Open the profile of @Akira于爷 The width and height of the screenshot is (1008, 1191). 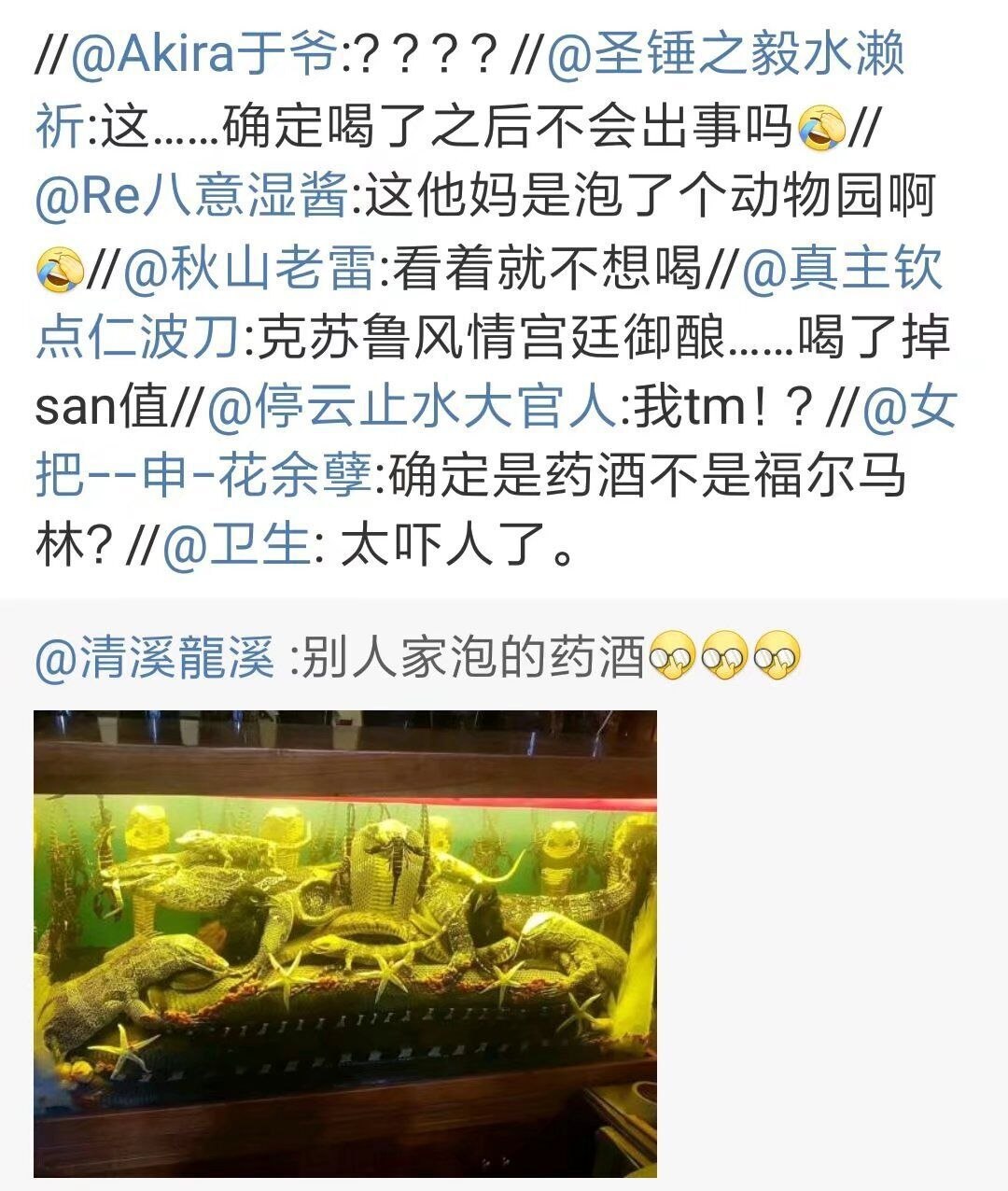(x=202, y=58)
